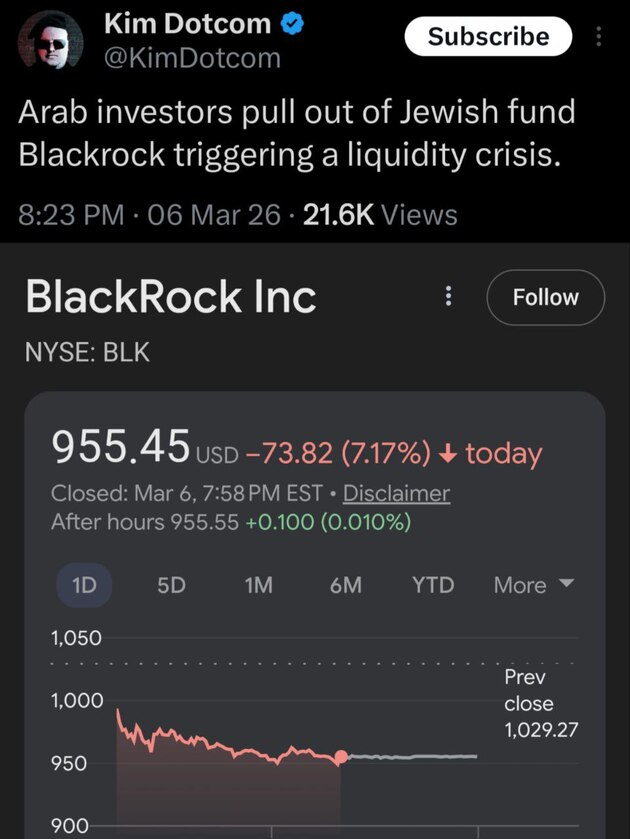Viewport: 630px width, 839px height.
Task: Open the post's overflow menu
Action: [x=599, y=37]
